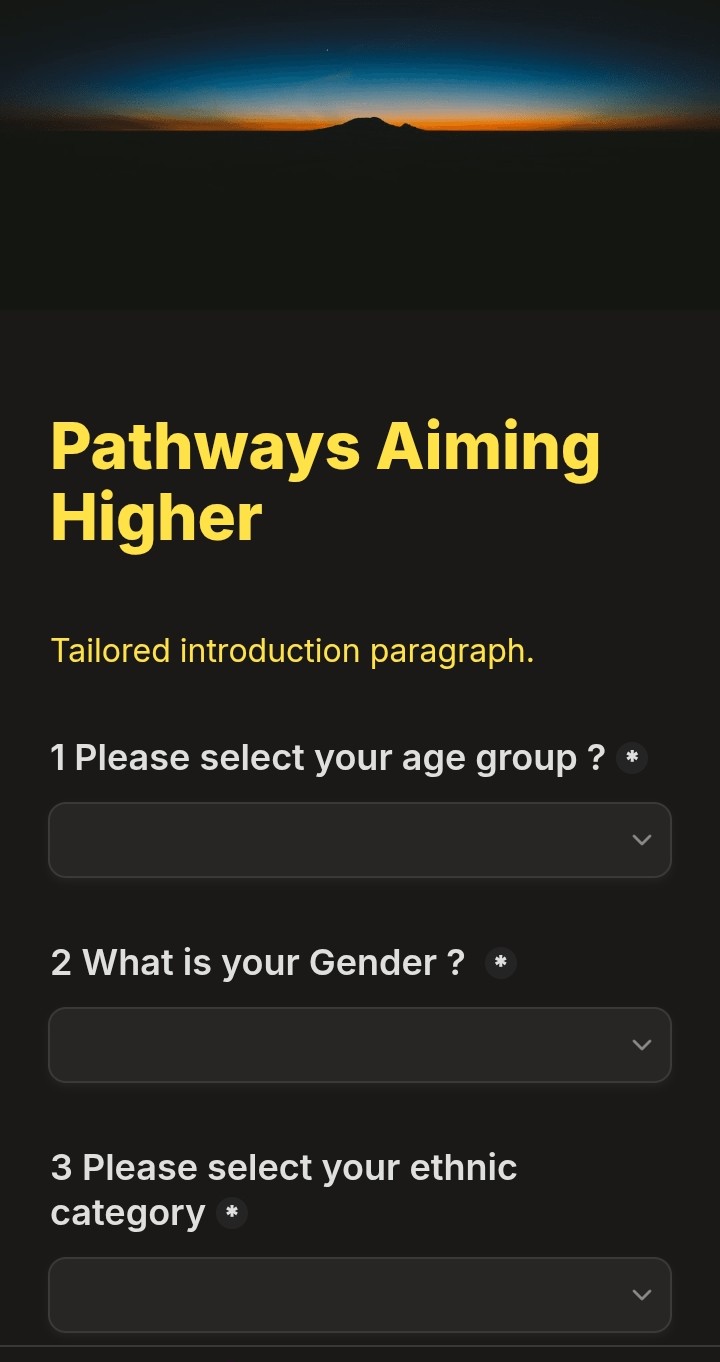Viewport: 720px width, 1362px height.
Task: Select the ethnic category dropdown
Action: coord(360,1295)
